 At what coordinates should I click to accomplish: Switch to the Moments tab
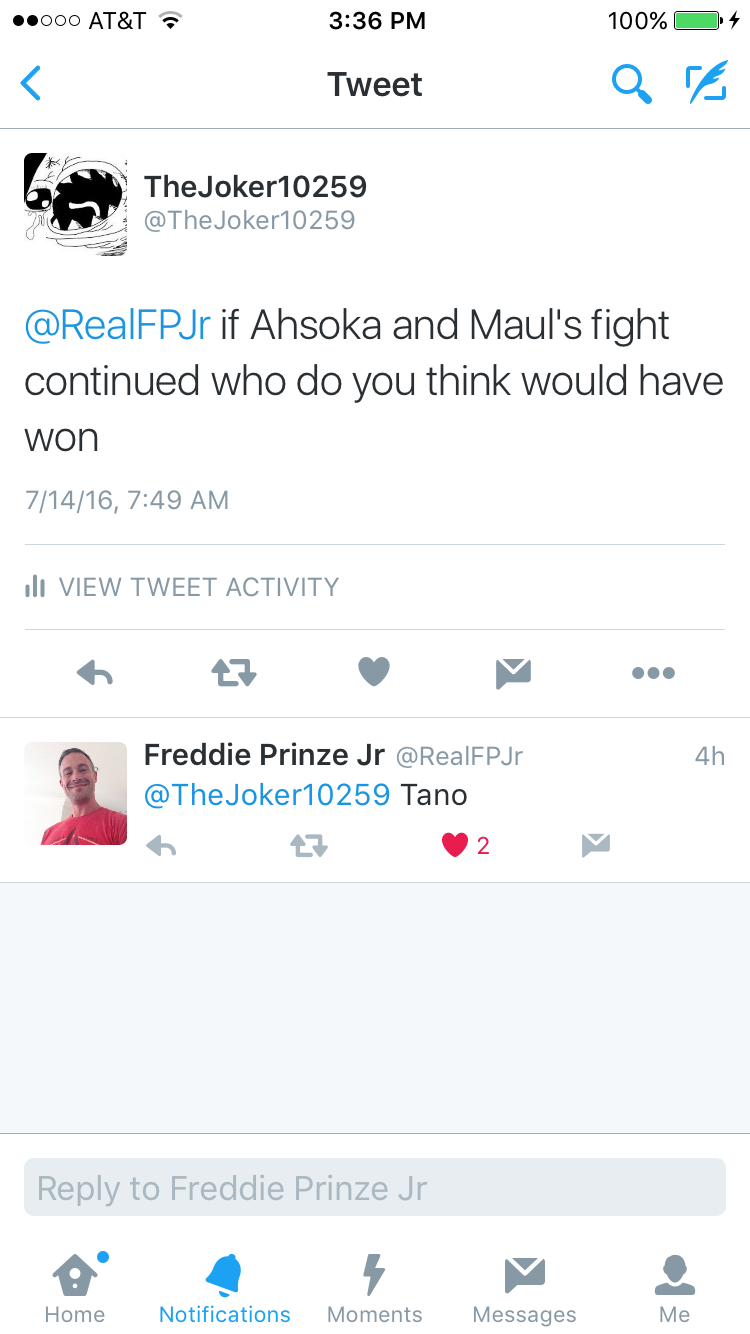coord(374,1288)
